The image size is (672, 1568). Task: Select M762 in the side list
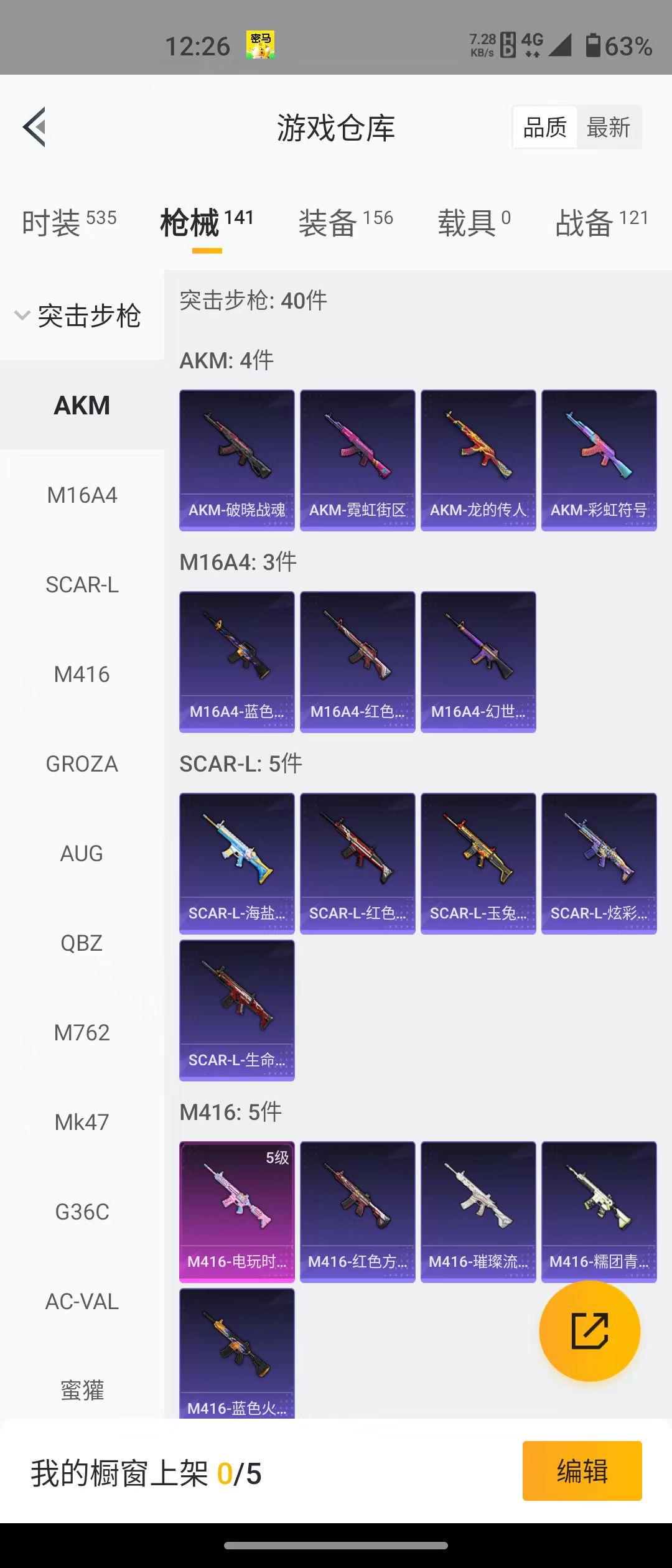pyautogui.click(x=82, y=1033)
